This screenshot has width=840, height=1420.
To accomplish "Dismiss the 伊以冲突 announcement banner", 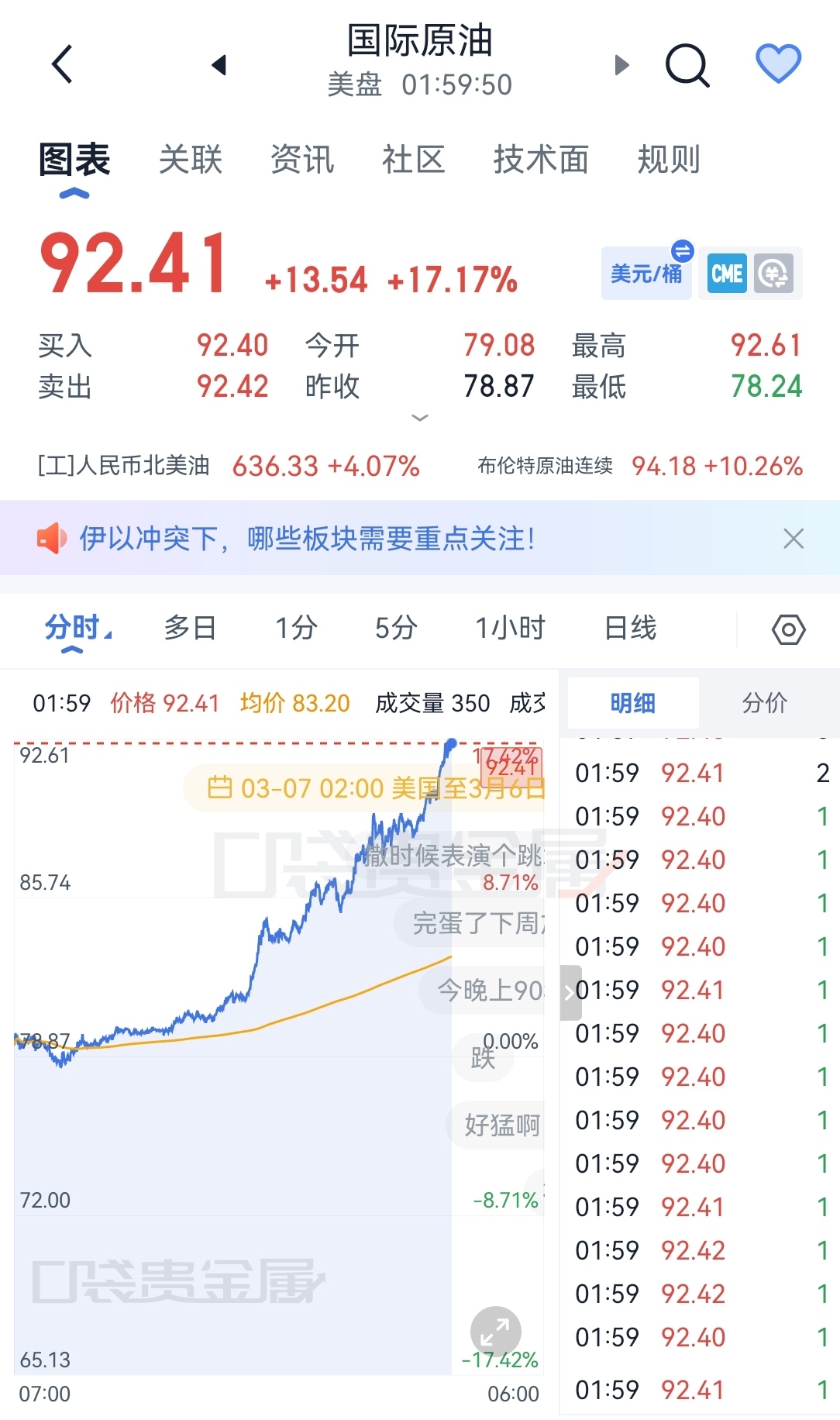I will coord(794,538).
